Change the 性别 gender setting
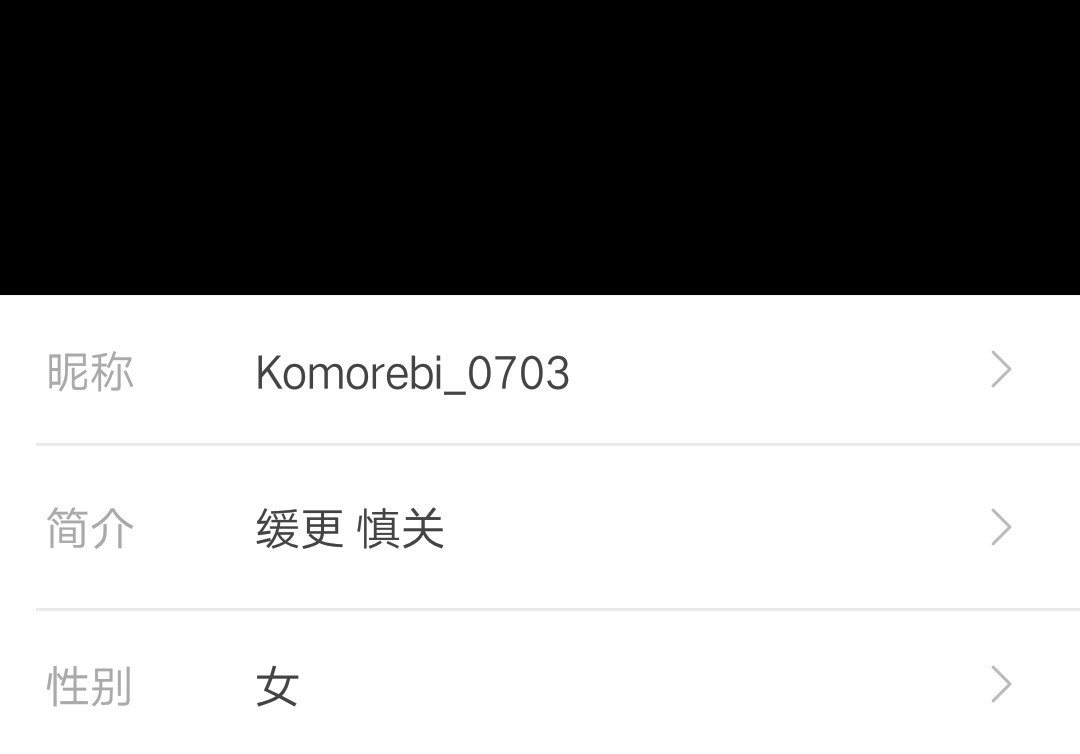This screenshot has width=1080, height=754. tap(540, 686)
